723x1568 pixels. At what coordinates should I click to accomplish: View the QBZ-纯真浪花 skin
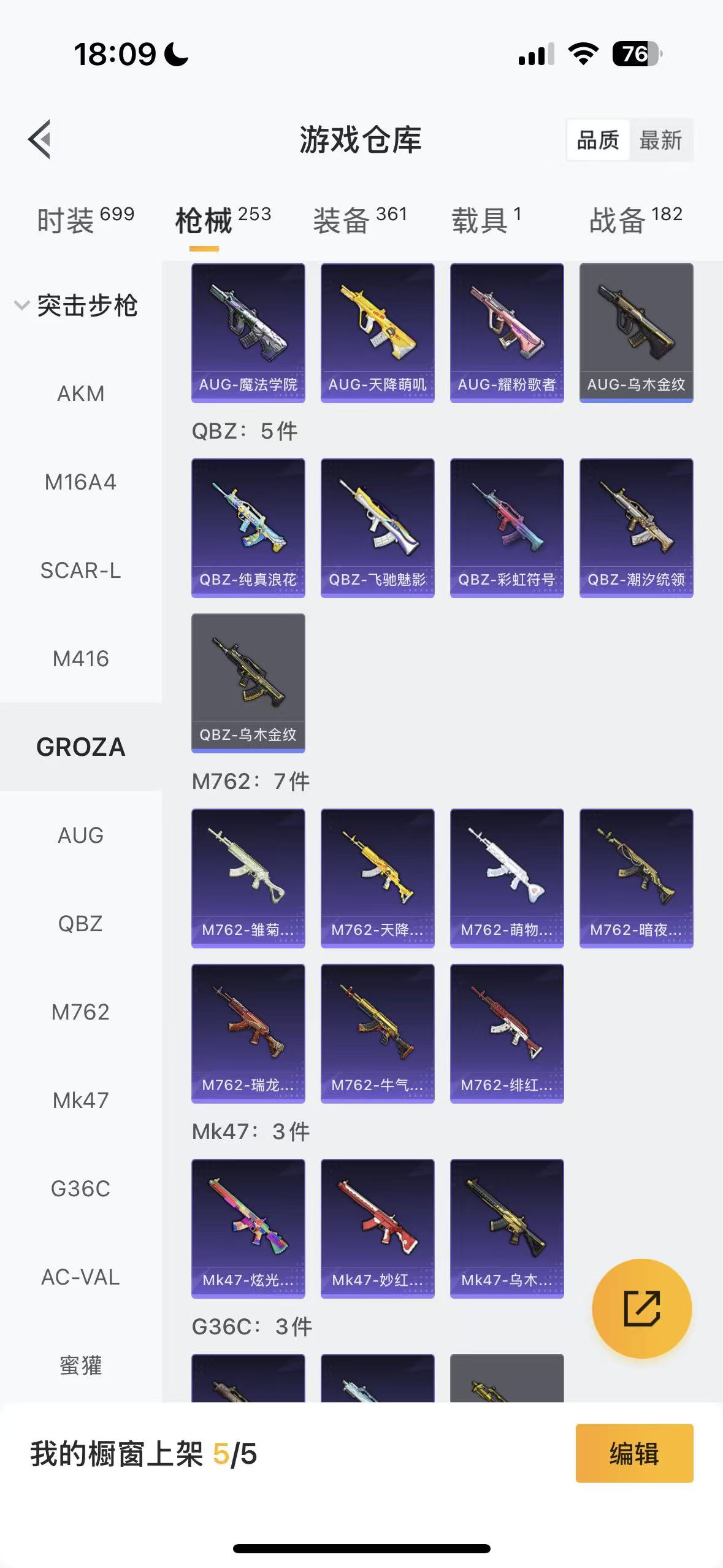[248, 528]
